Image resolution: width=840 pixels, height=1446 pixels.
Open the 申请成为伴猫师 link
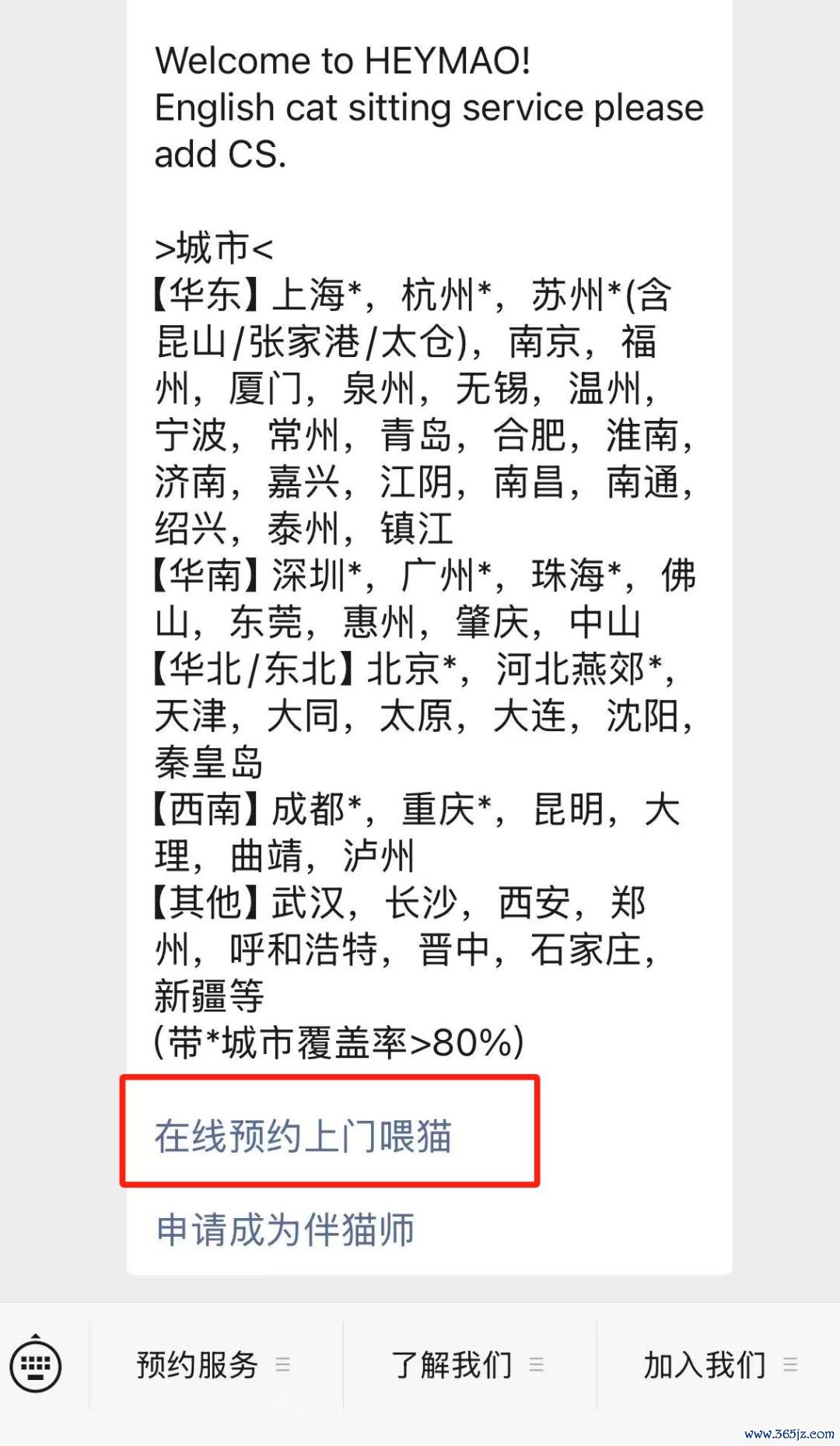[285, 1230]
